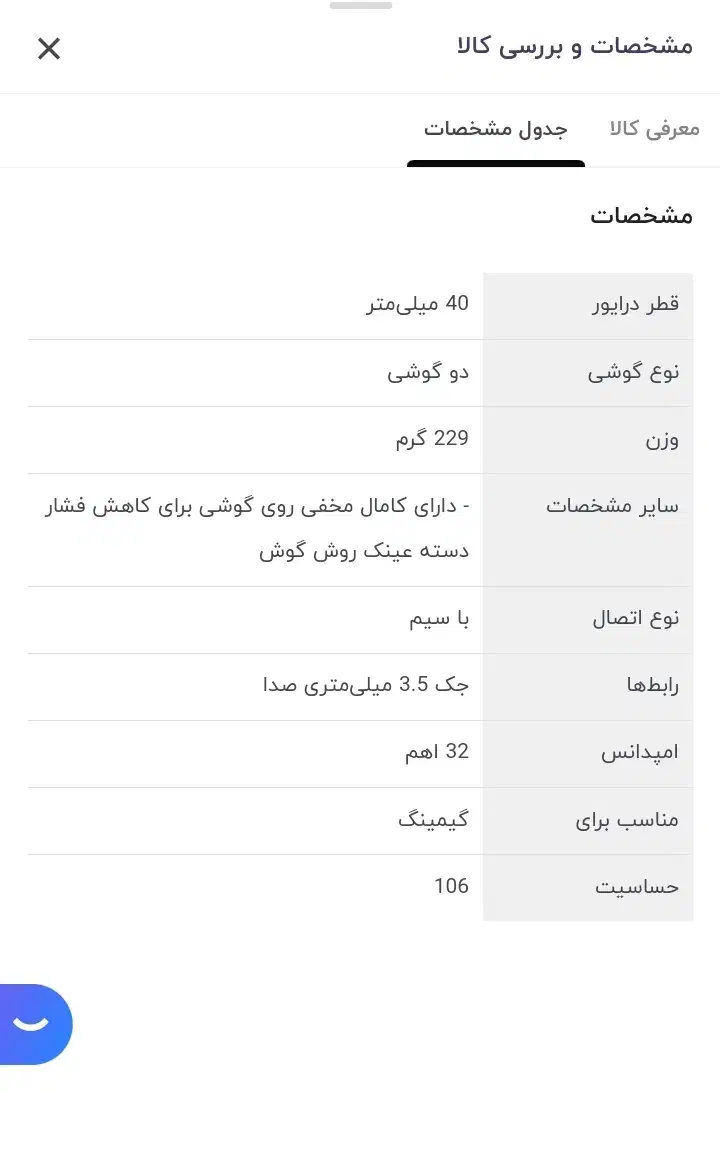Click the value 40 میلی‌متر
The width and height of the screenshot is (720, 1173).
(418, 304)
